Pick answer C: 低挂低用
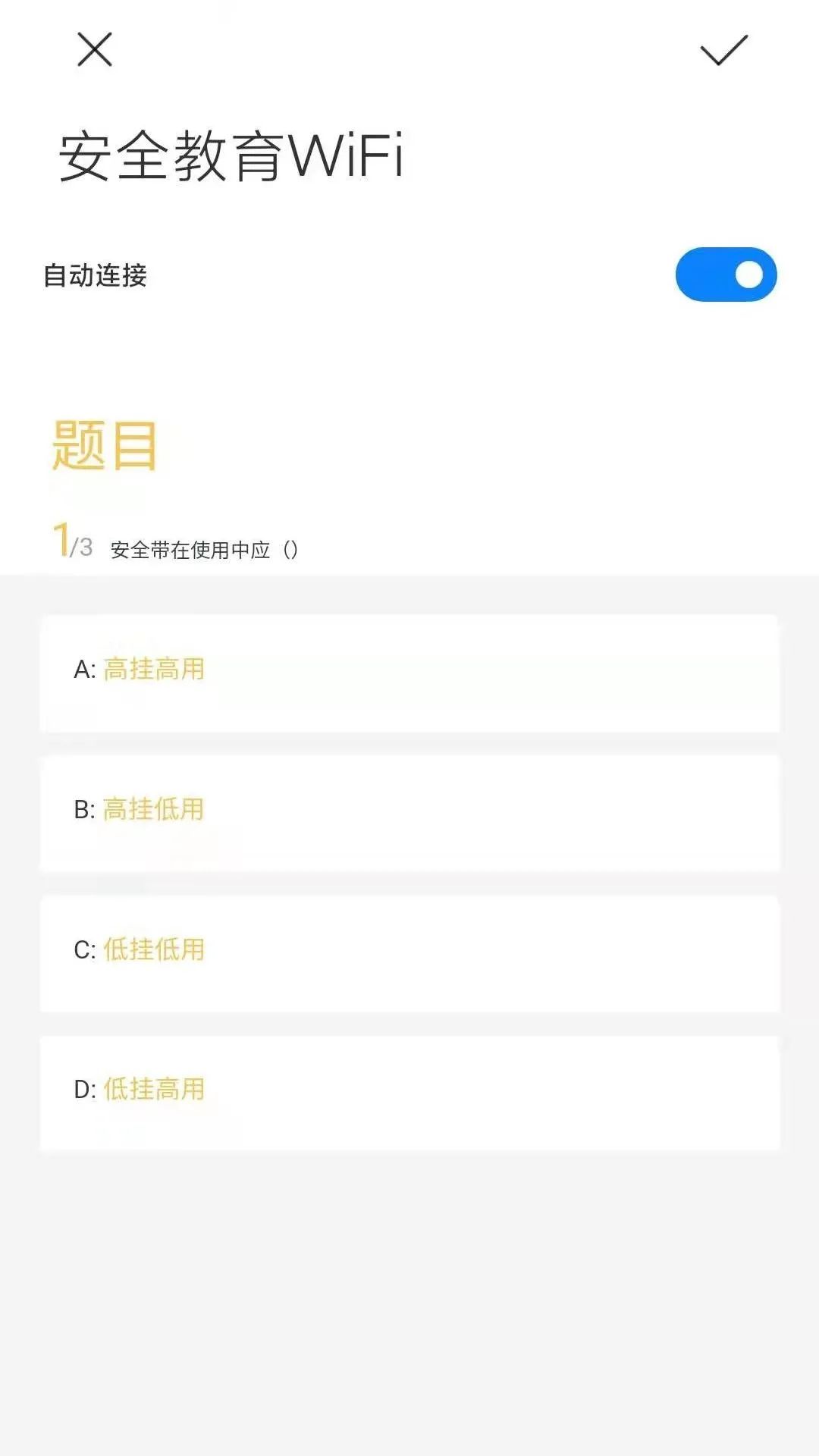 (409, 953)
